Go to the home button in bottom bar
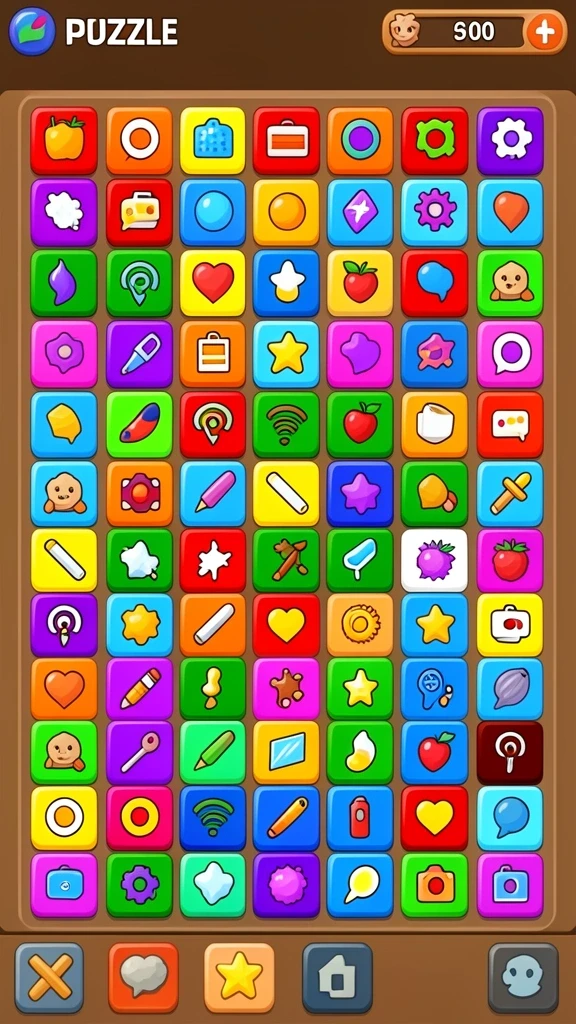 (x=337, y=978)
